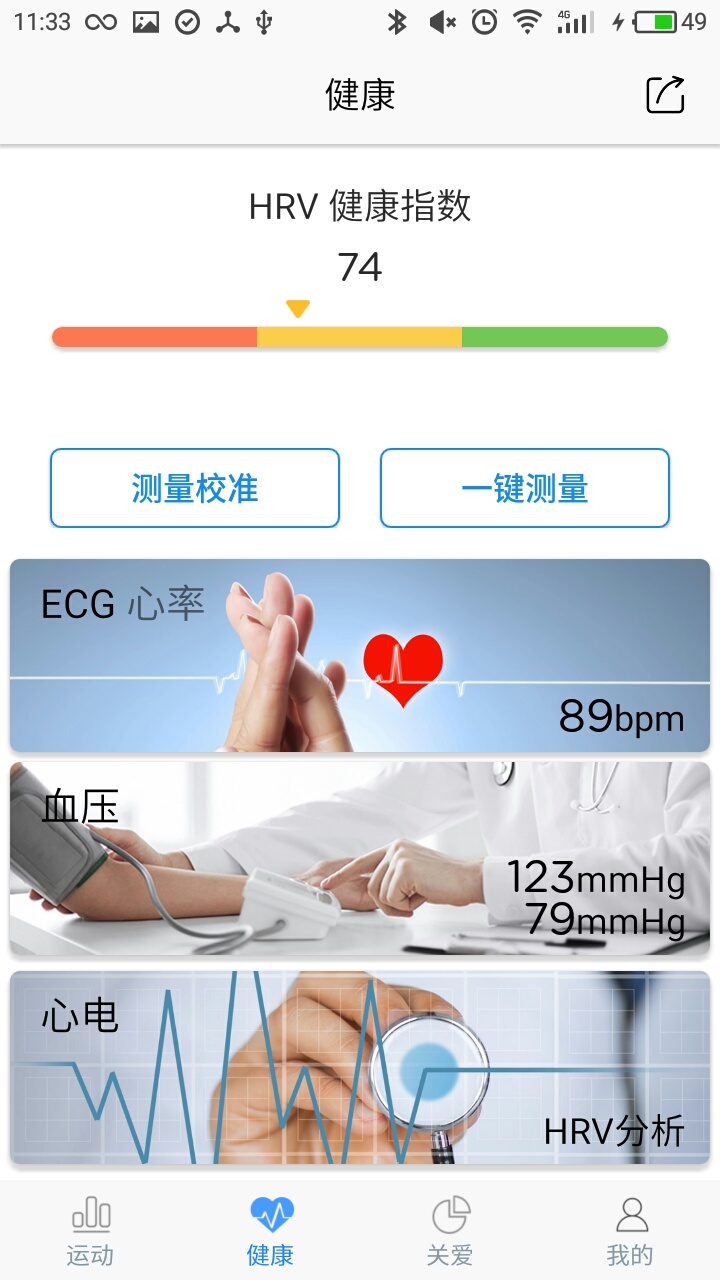The width and height of the screenshot is (720, 1280).
Task: Open the 血压 blood pressure card
Action: 360,858
